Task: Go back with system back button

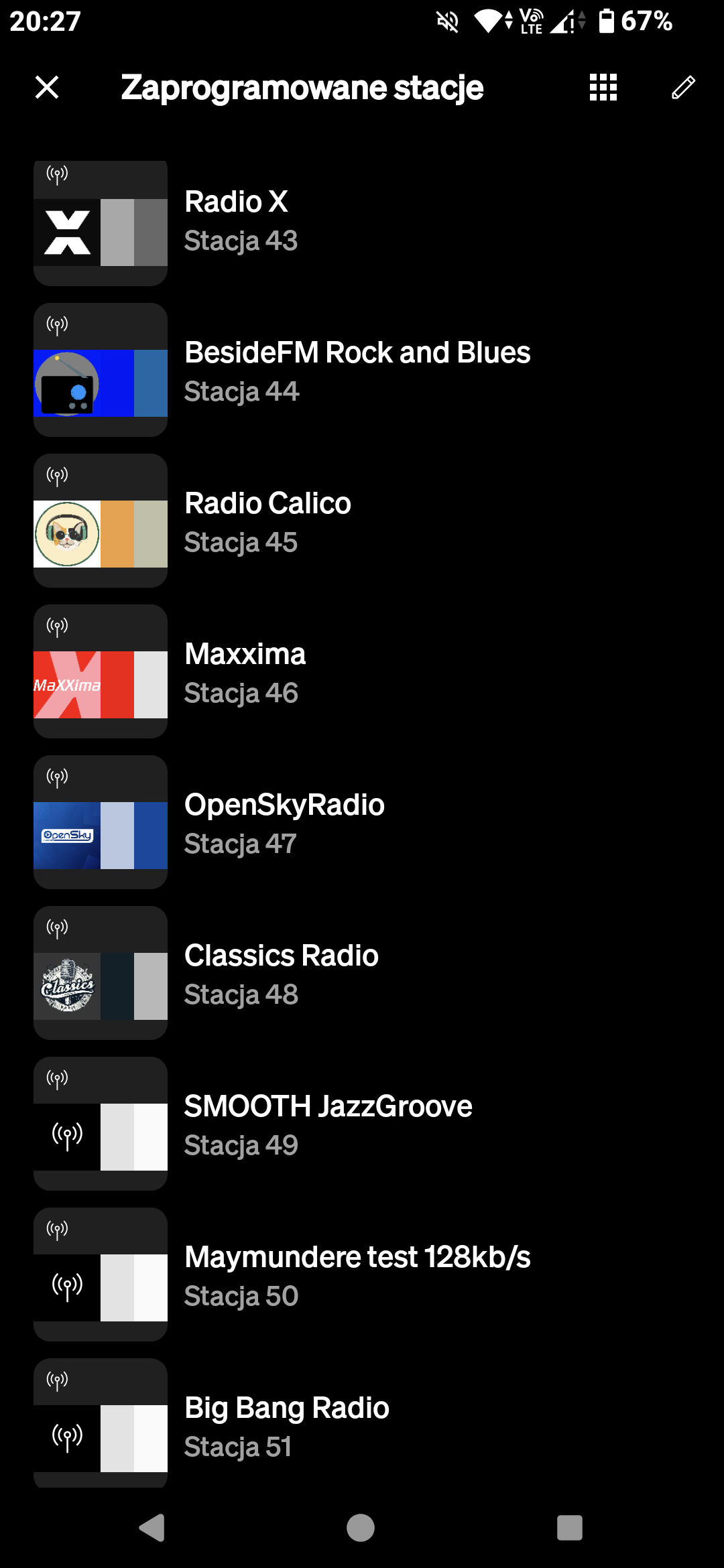Action: coord(152,1528)
